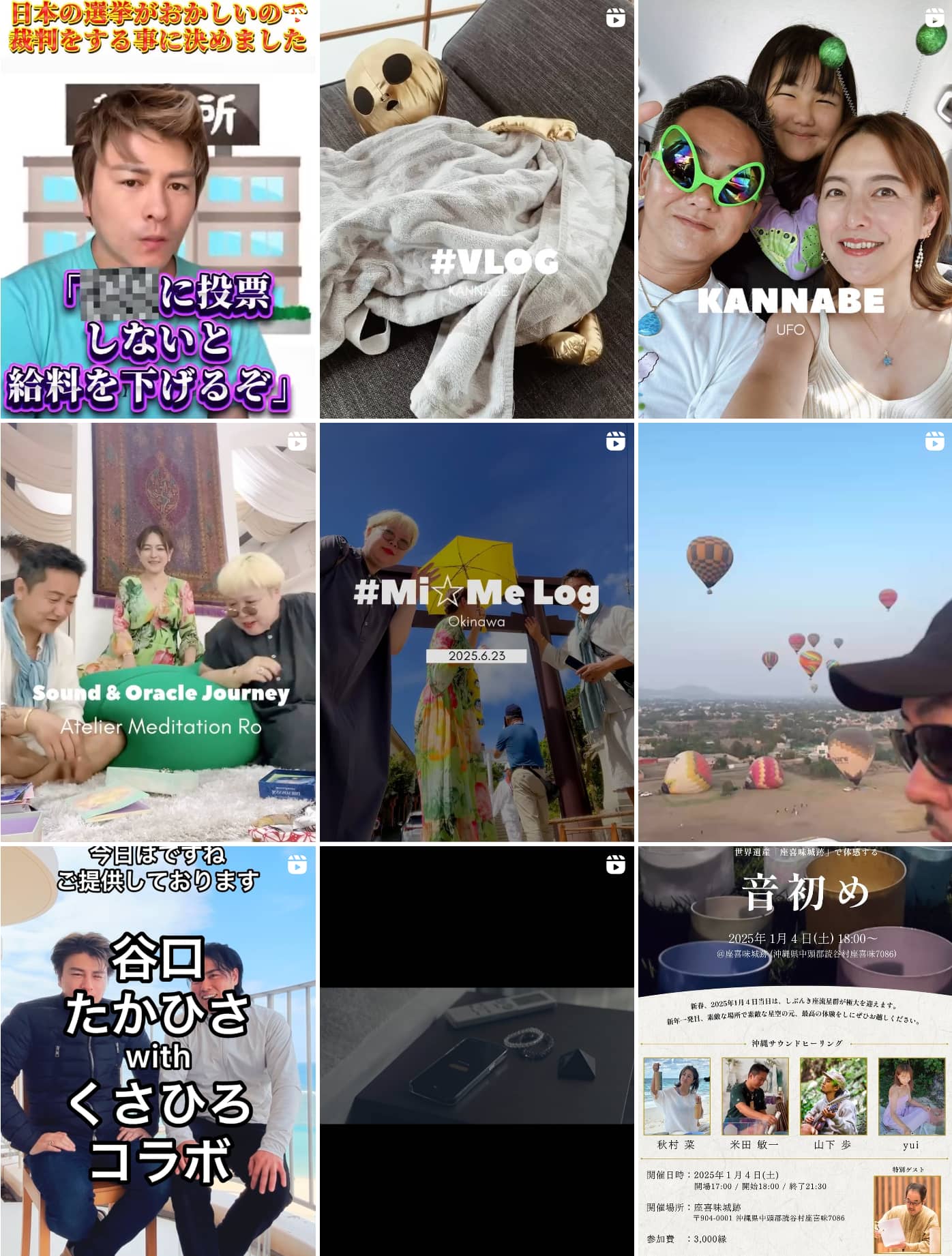Open the #VLOG reel with gold alien doll
Image resolution: width=952 pixels, height=1256 pixels.
(x=477, y=209)
